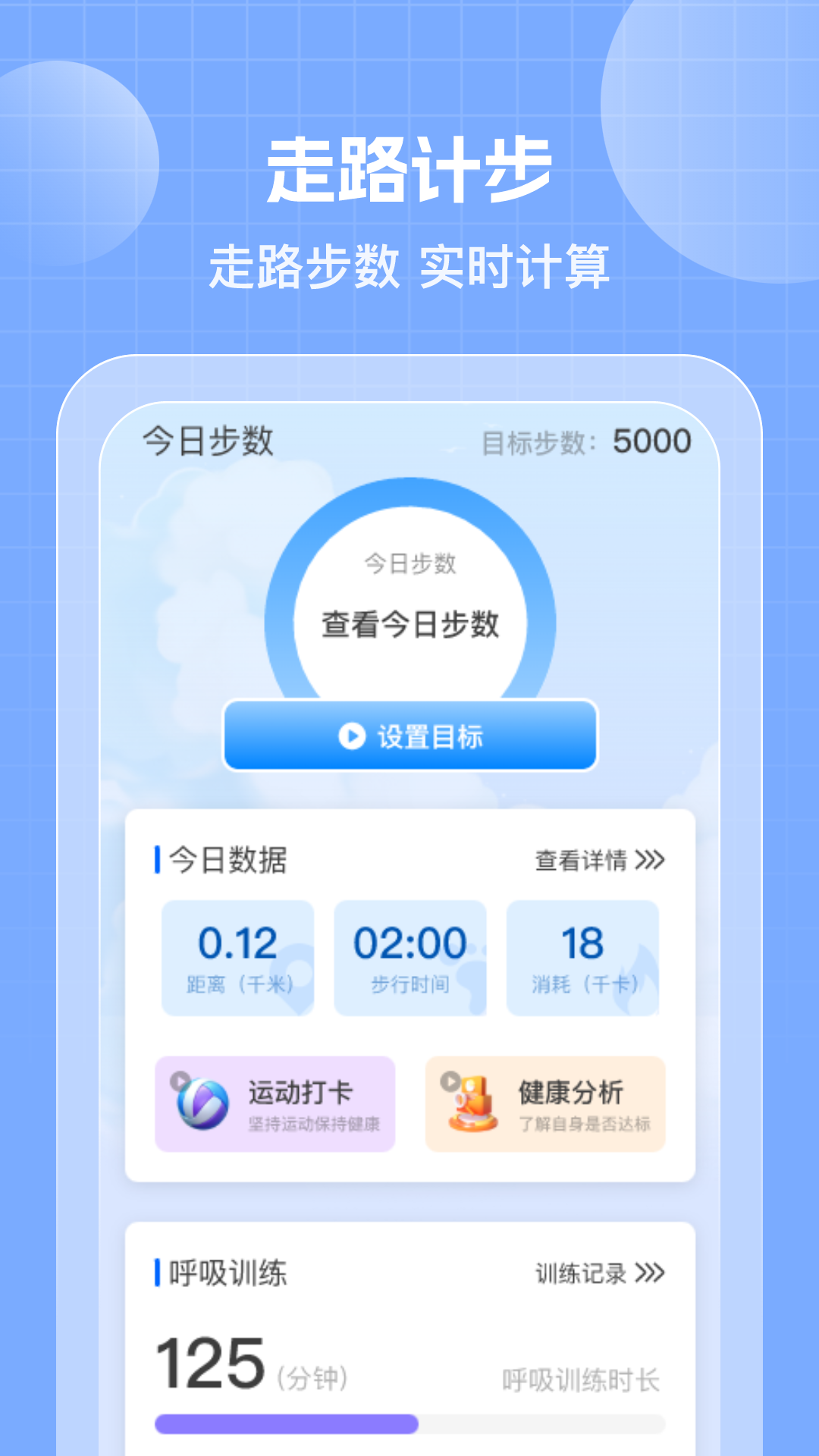Viewport: 819px width, 1456px height.
Task: Click 目标步数: 5000 goal text
Action: coord(588,441)
